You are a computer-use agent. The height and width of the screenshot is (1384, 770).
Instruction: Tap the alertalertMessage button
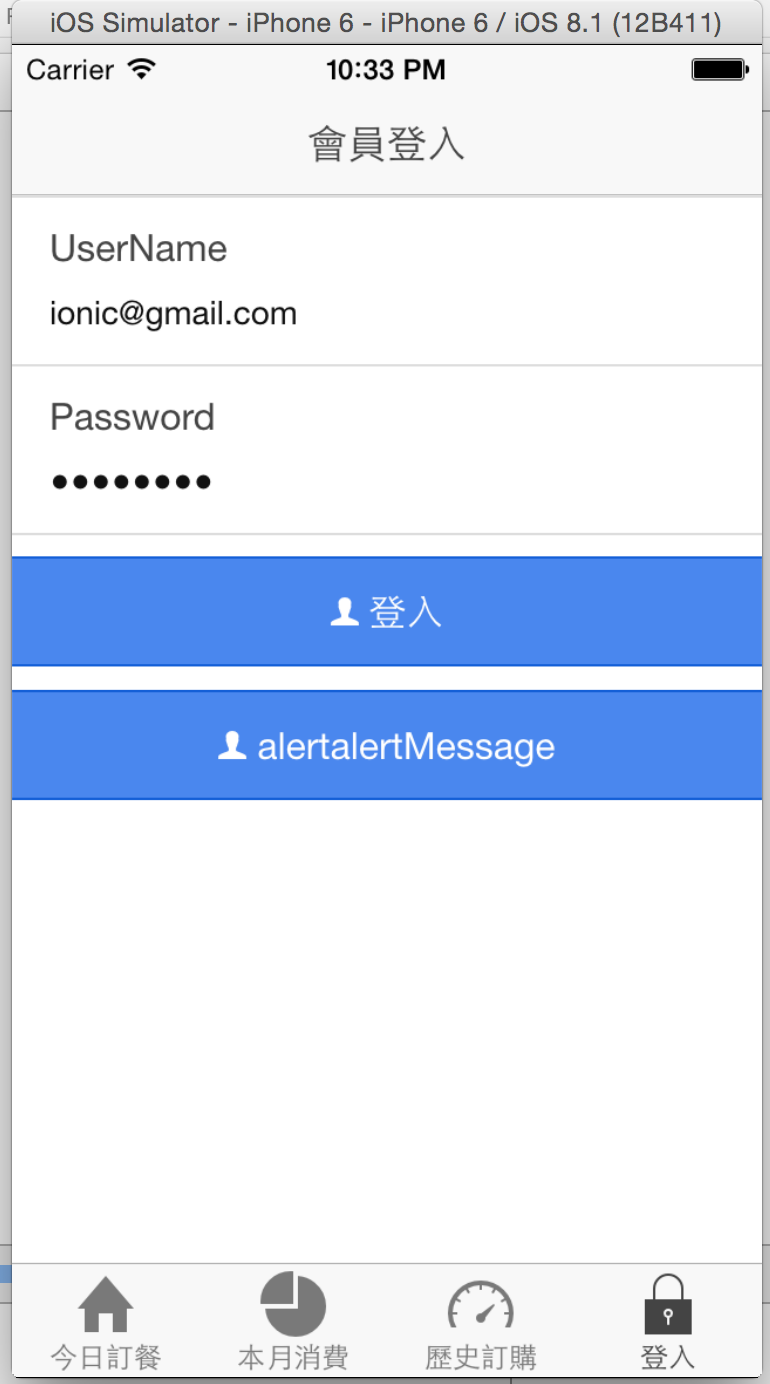[386, 745]
